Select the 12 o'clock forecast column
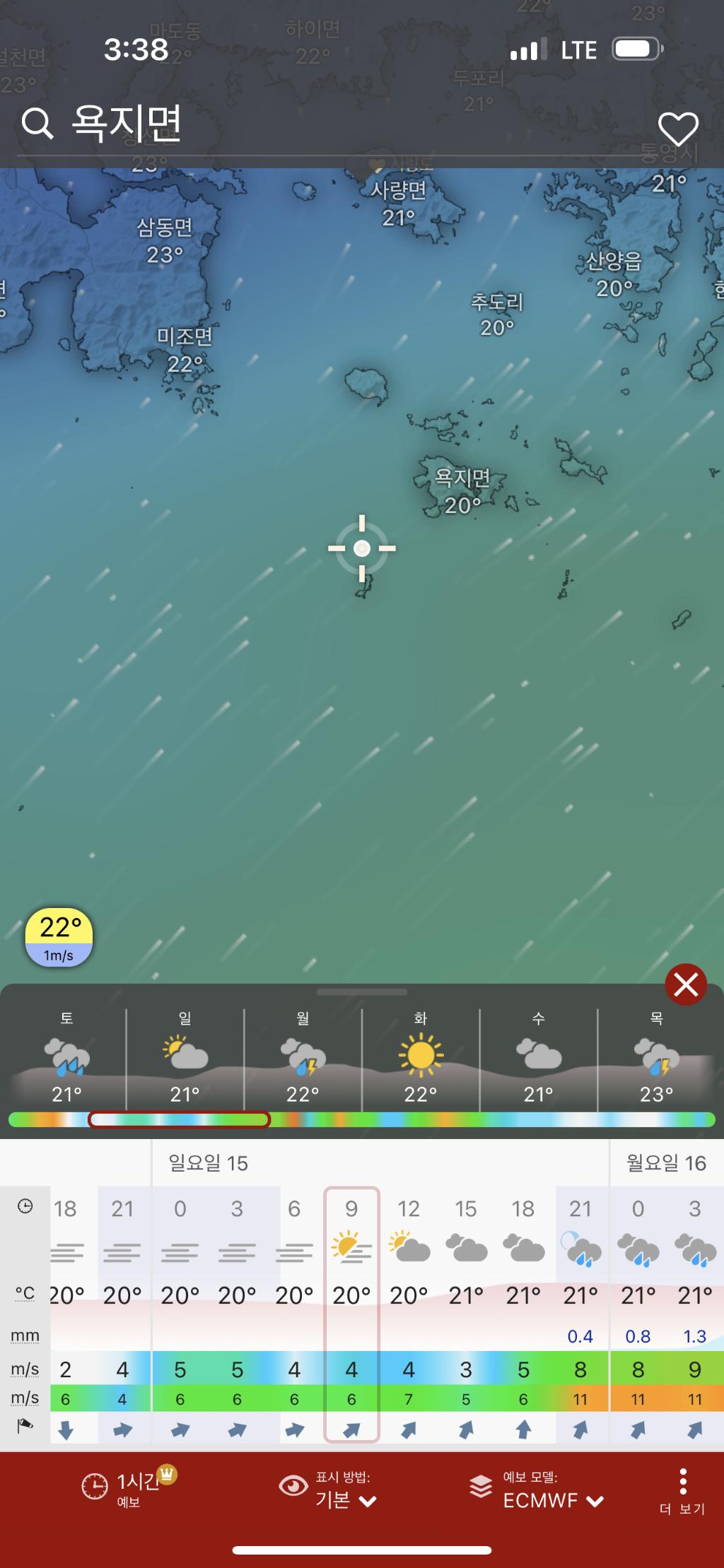Image resolution: width=724 pixels, height=1568 pixels. point(409,1314)
